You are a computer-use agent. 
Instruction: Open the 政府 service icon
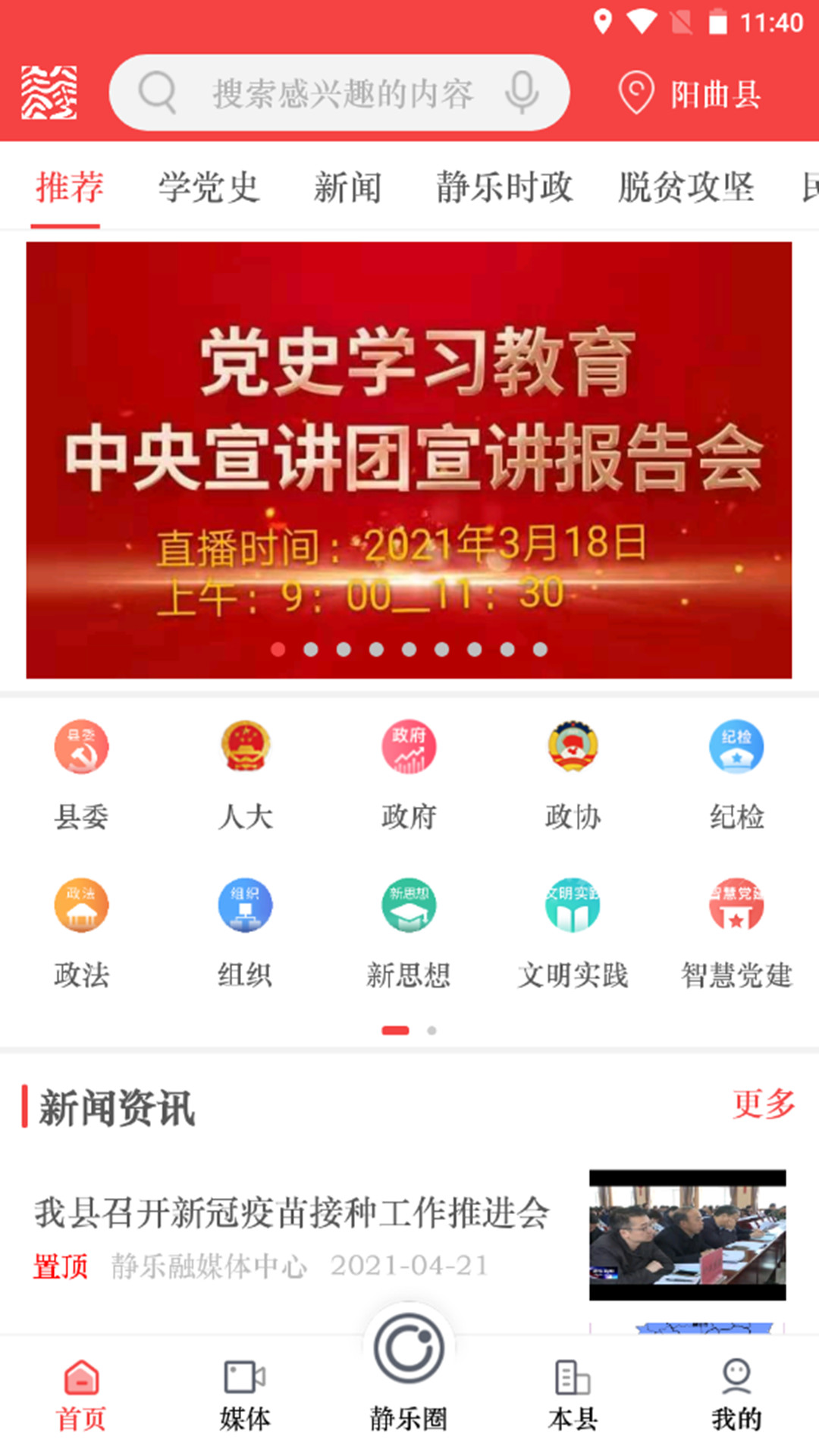409,747
